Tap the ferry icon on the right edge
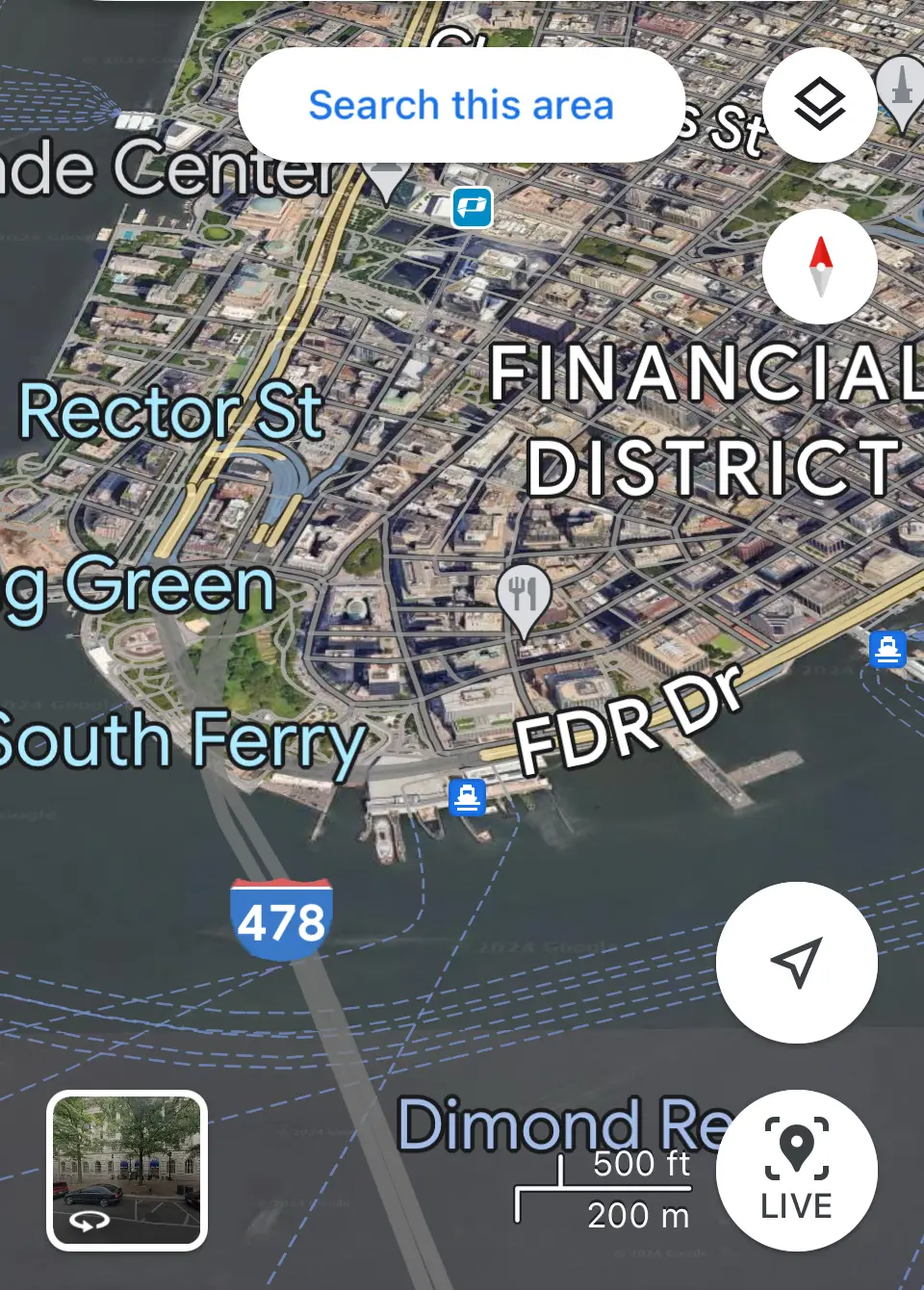 coord(887,650)
